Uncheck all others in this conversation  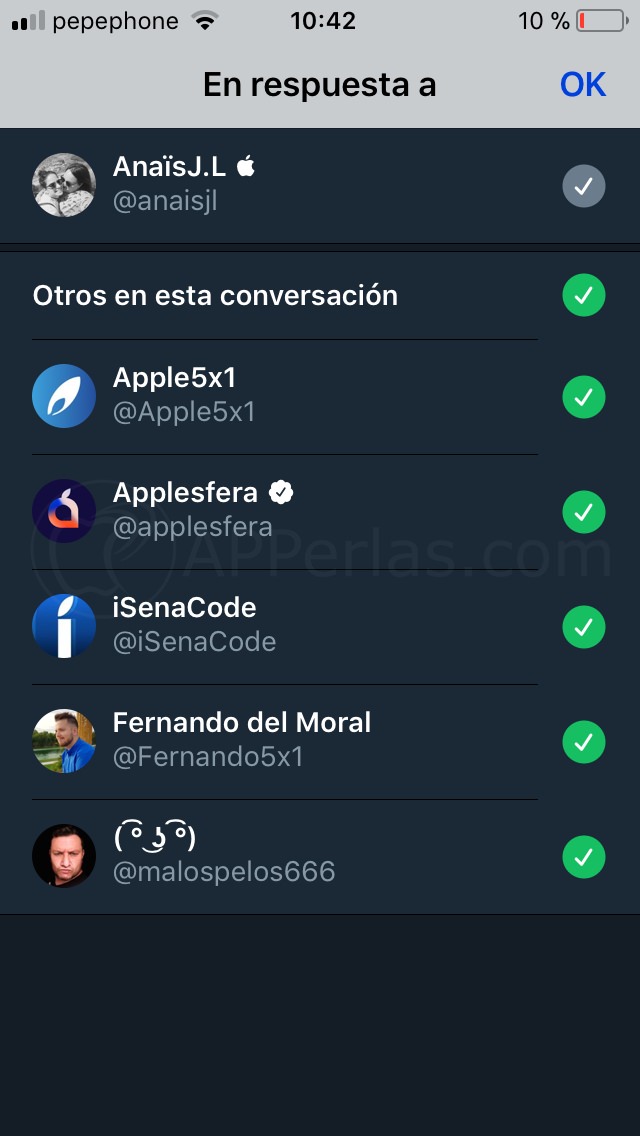[x=584, y=296]
